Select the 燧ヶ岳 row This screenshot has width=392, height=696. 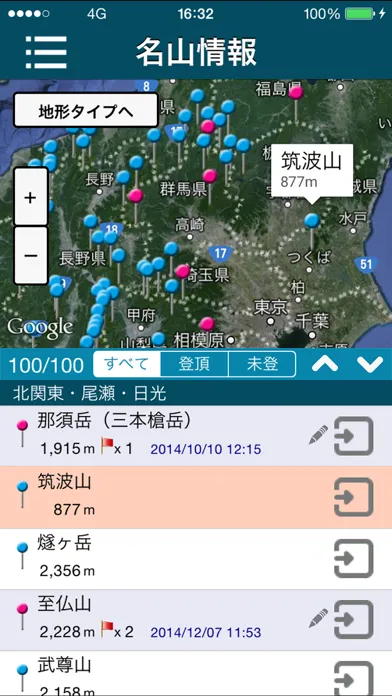pos(196,559)
